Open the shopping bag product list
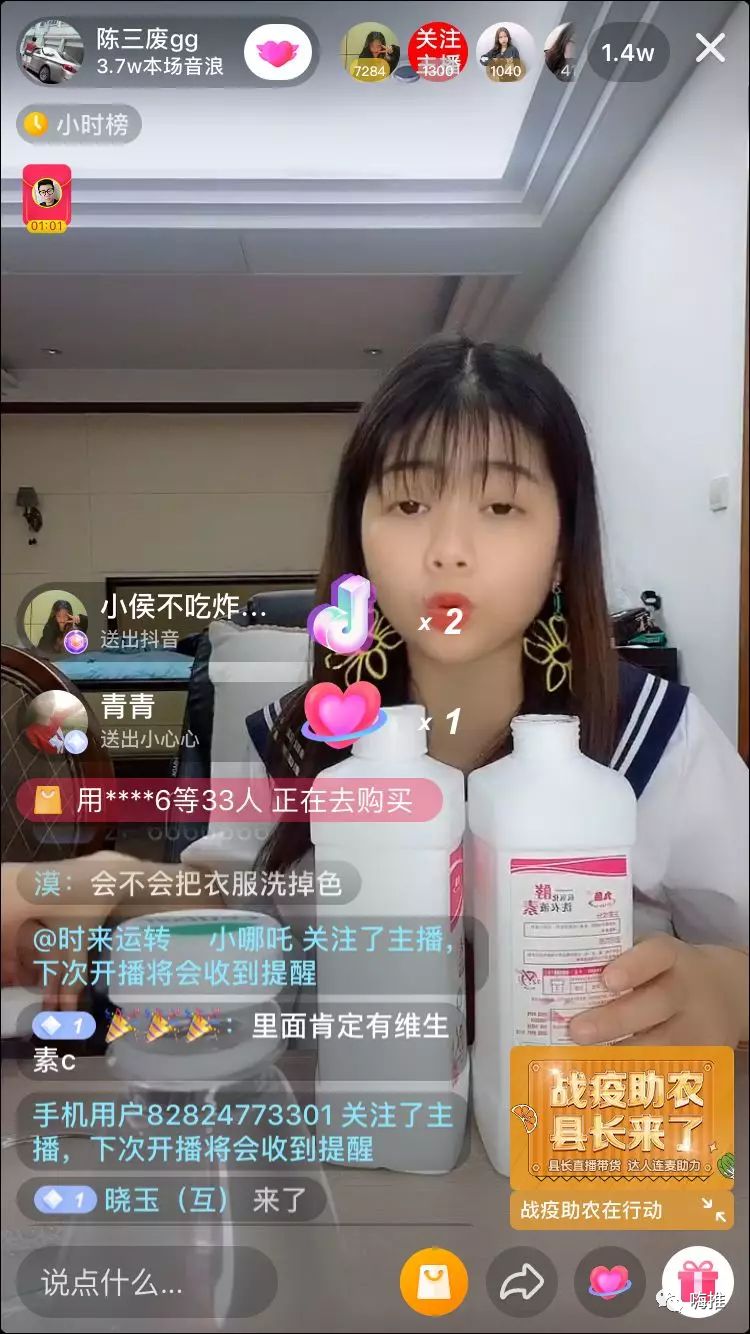Viewport: 750px width, 1334px height. pyautogui.click(x=434, y=1281)
